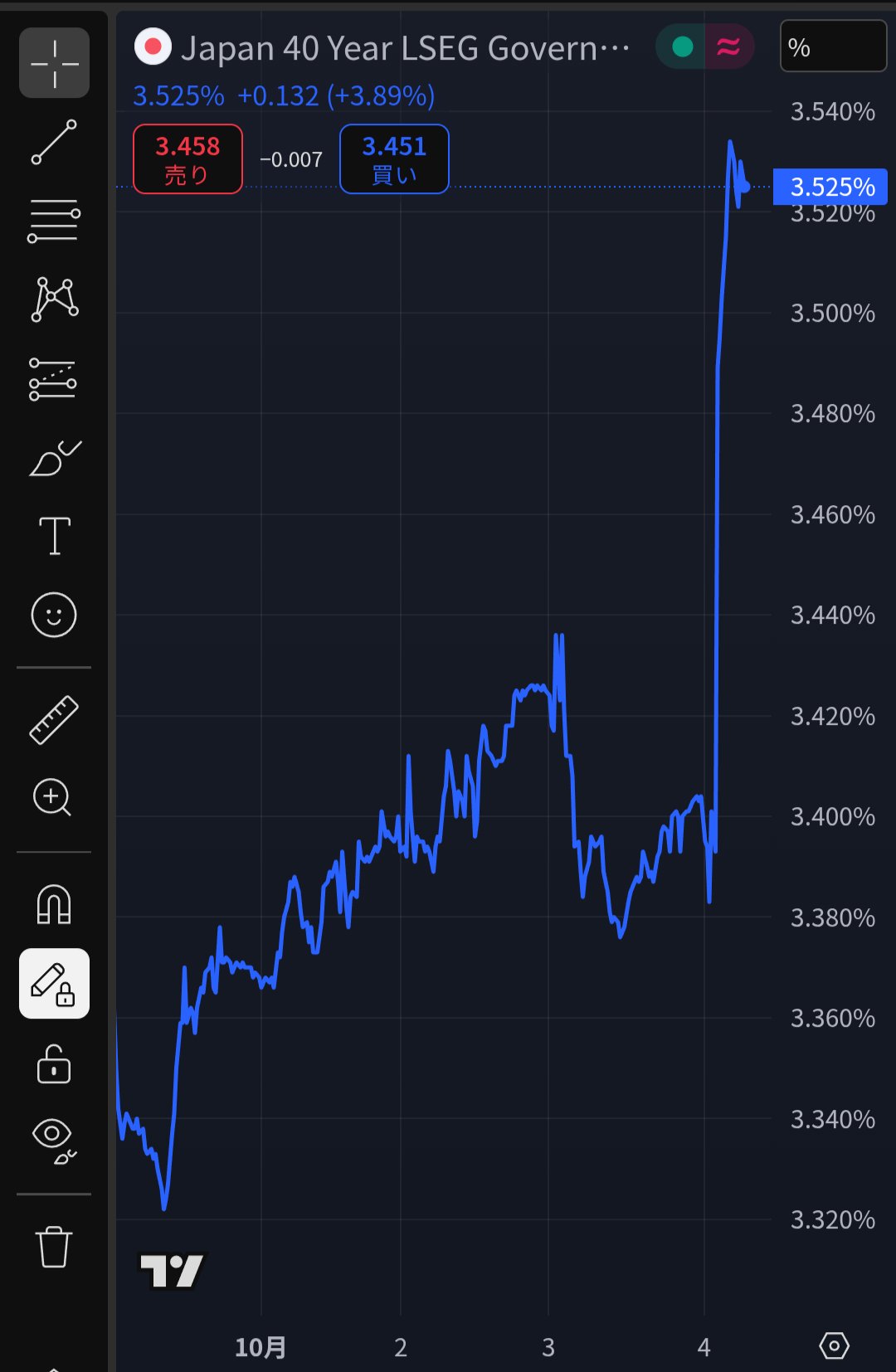Lock all drawing tools with the padlock

[54, 1063]
